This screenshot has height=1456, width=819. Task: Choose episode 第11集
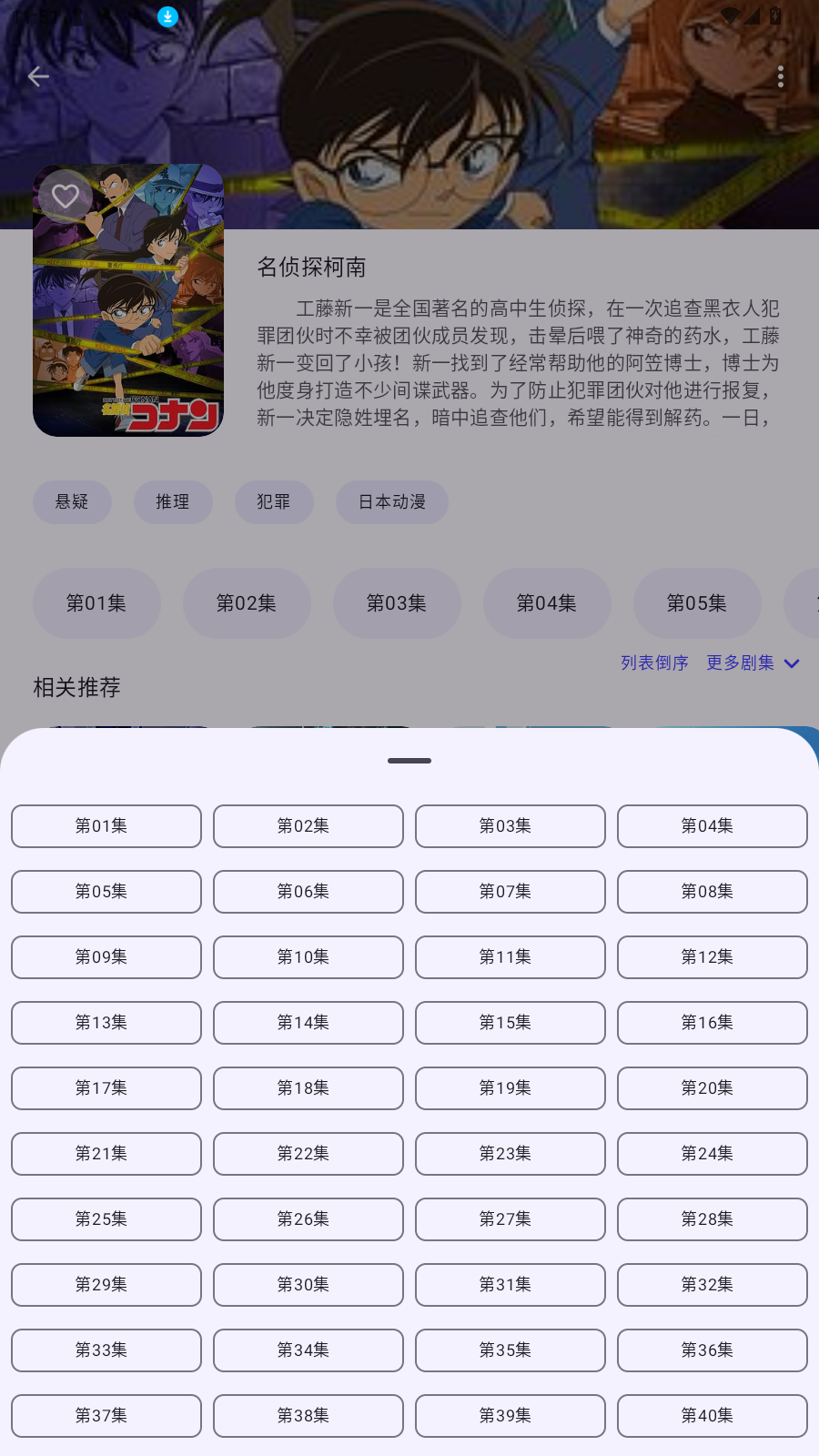(x=511, y=957)
